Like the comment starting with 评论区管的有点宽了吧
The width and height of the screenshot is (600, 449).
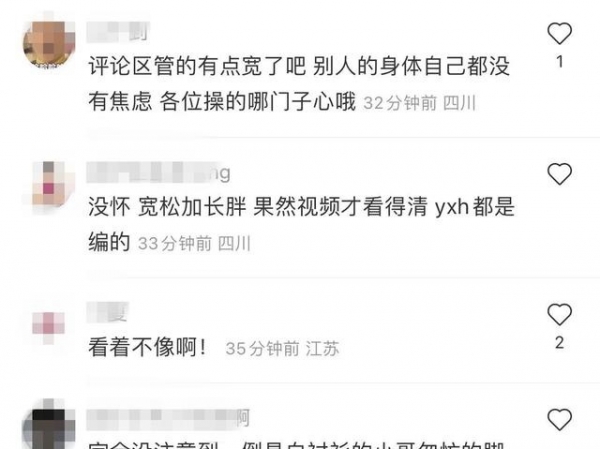pos(560,35)
